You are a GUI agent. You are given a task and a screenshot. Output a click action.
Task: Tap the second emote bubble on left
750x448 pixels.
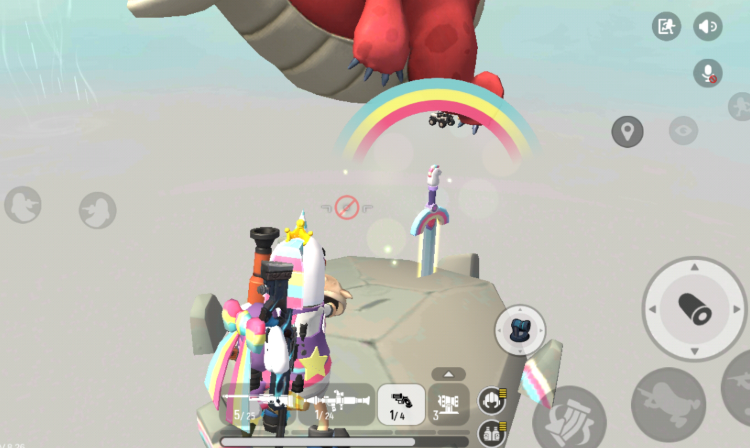click(x=98, y=210)
